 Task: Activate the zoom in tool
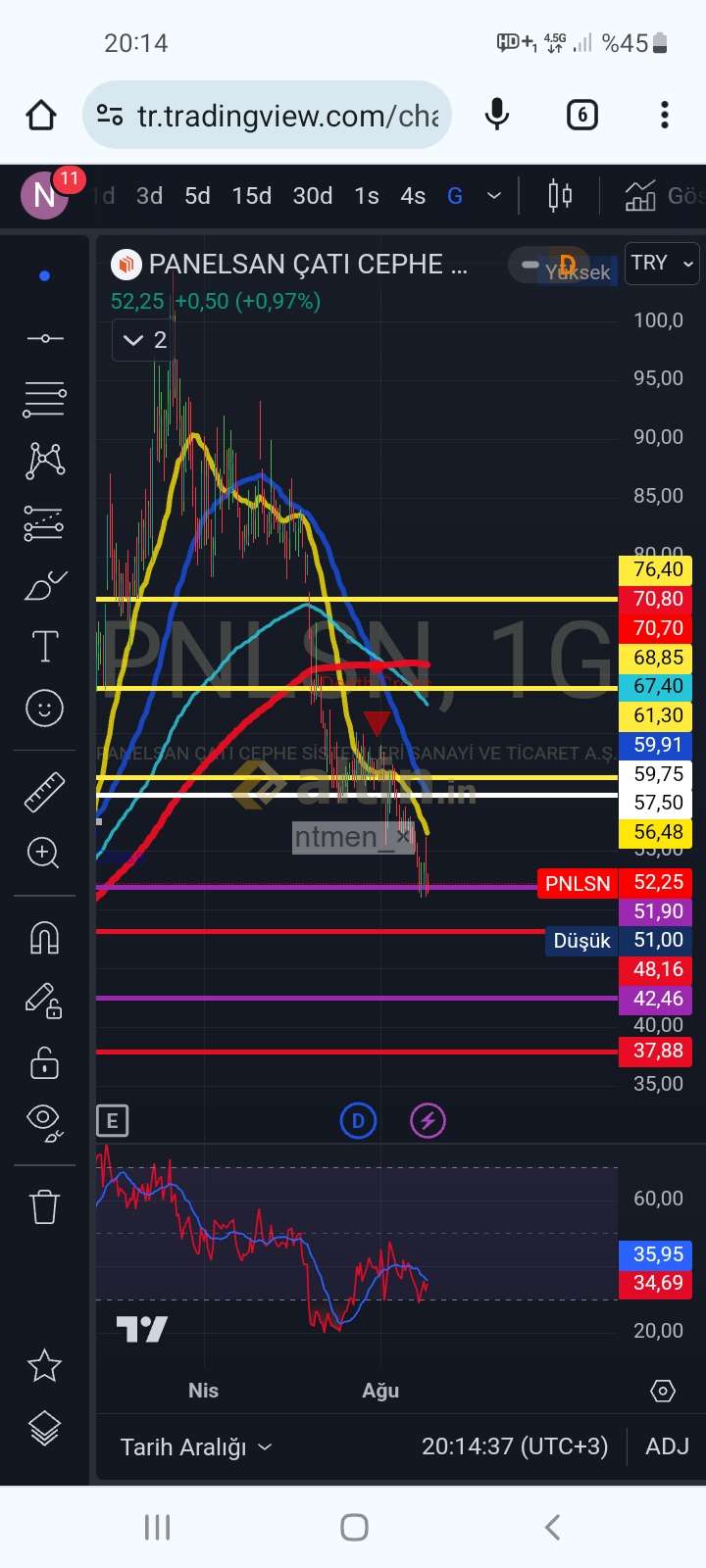44,853
